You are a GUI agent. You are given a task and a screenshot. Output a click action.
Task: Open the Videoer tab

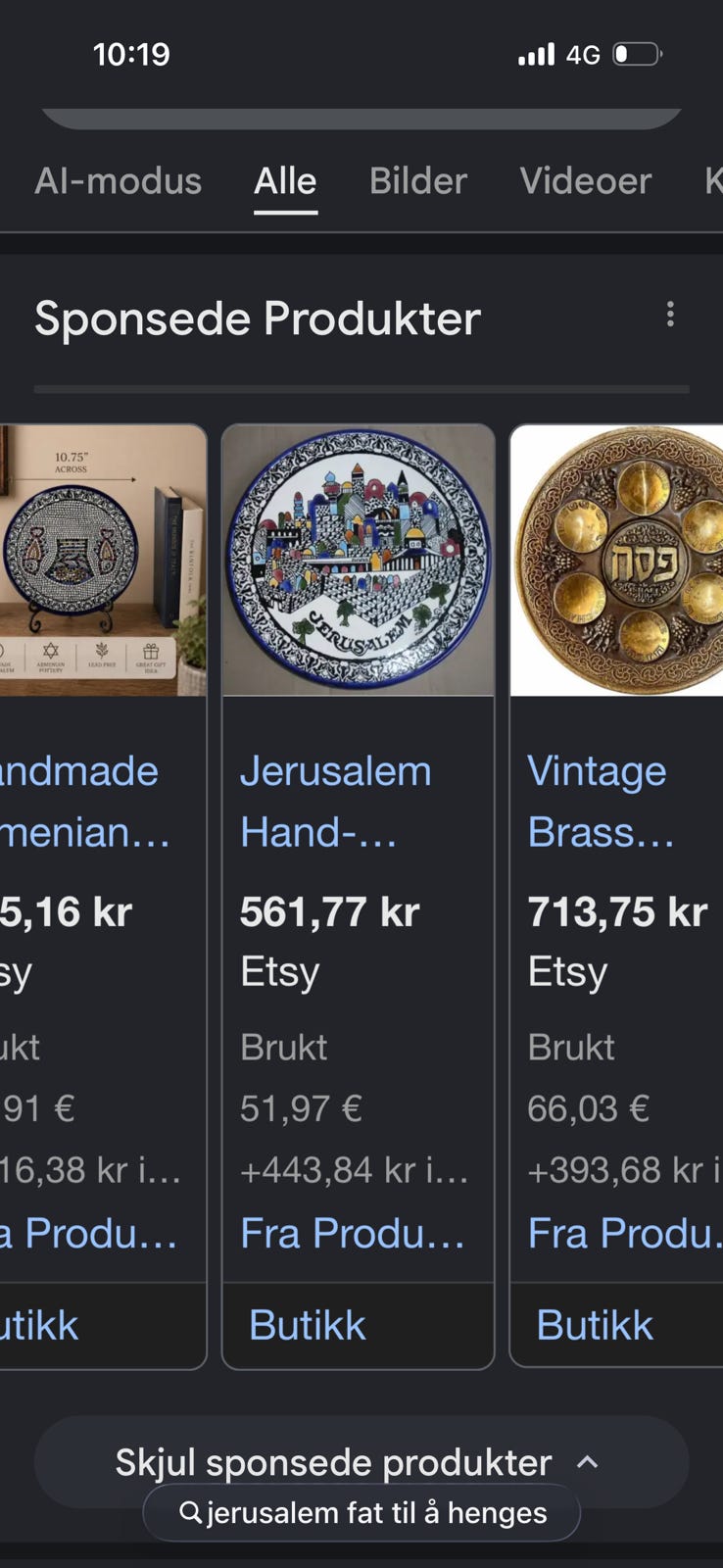click(x=585, y=181)
